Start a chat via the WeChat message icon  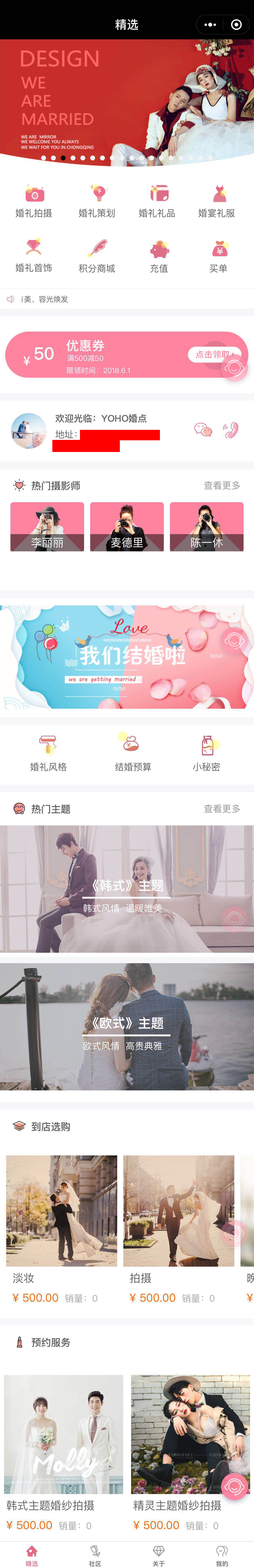203,430
